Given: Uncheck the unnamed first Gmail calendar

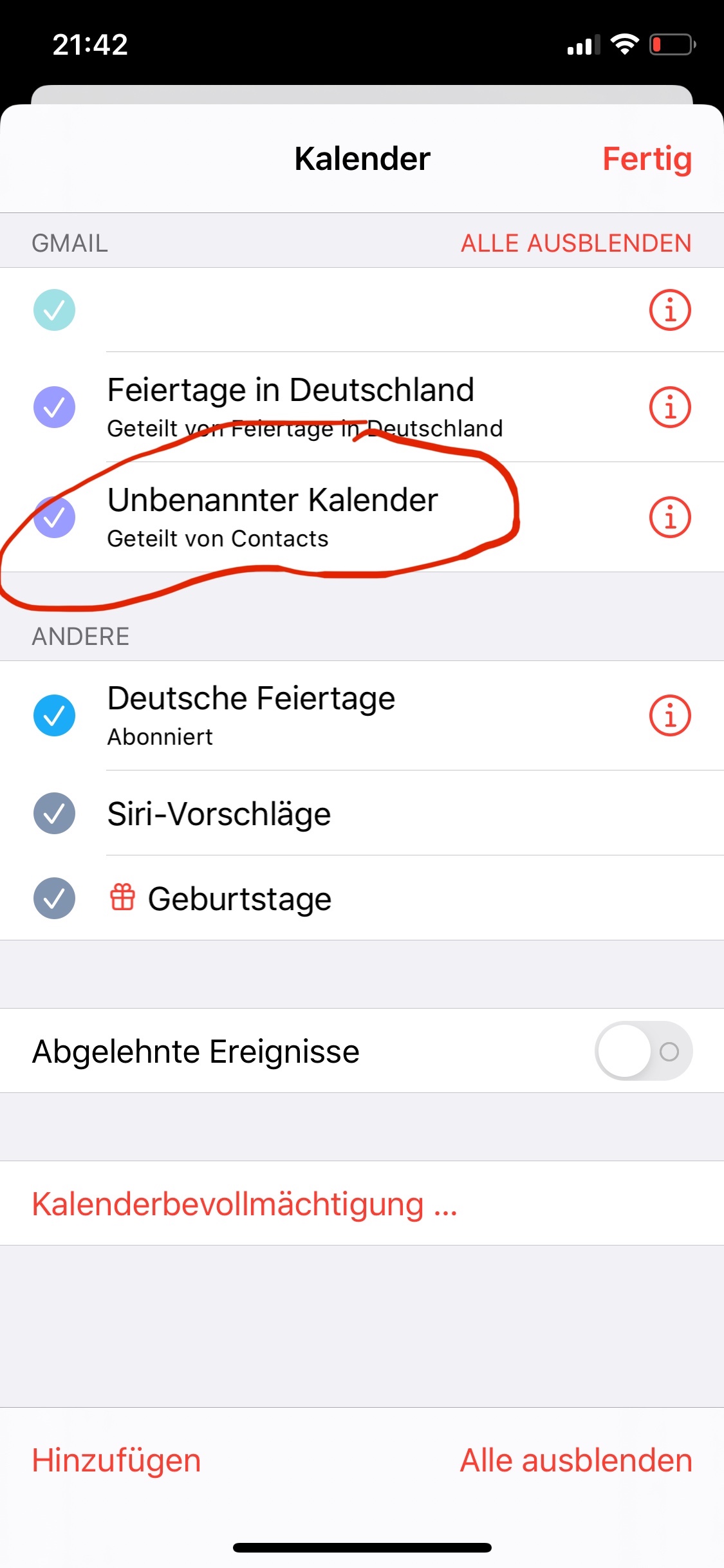Looking at the screenshot, I should point(54,310).
